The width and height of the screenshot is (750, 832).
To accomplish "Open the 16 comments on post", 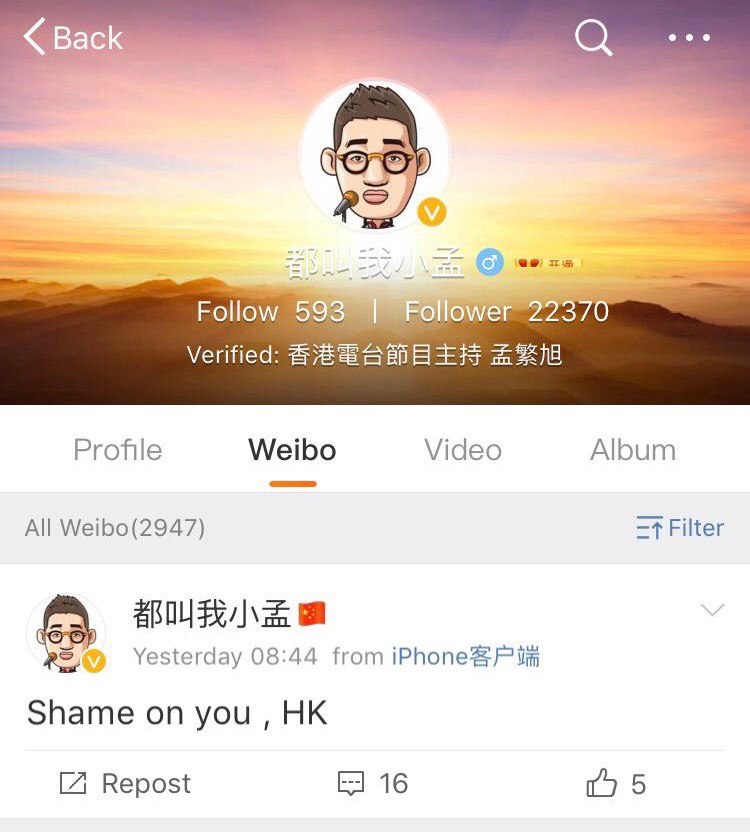I will tap(373, 784).
